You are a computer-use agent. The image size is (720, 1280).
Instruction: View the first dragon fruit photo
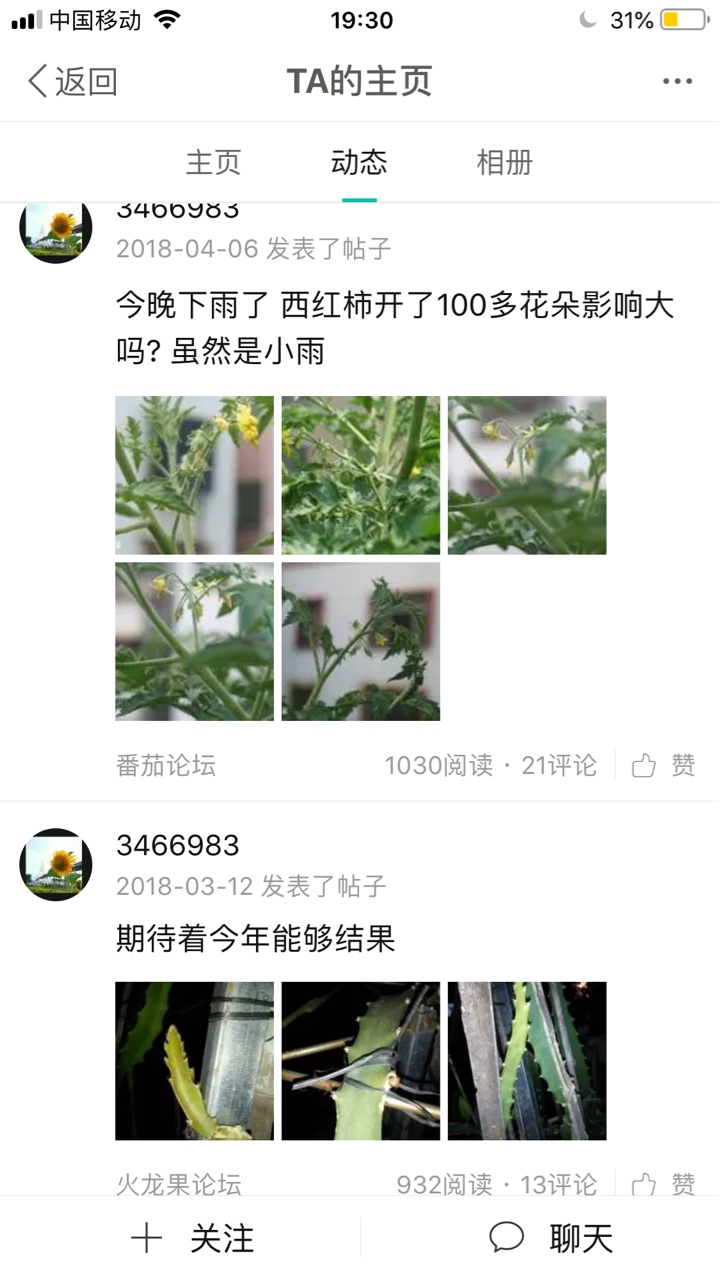pyautogui.click(x=194, y=1061)
